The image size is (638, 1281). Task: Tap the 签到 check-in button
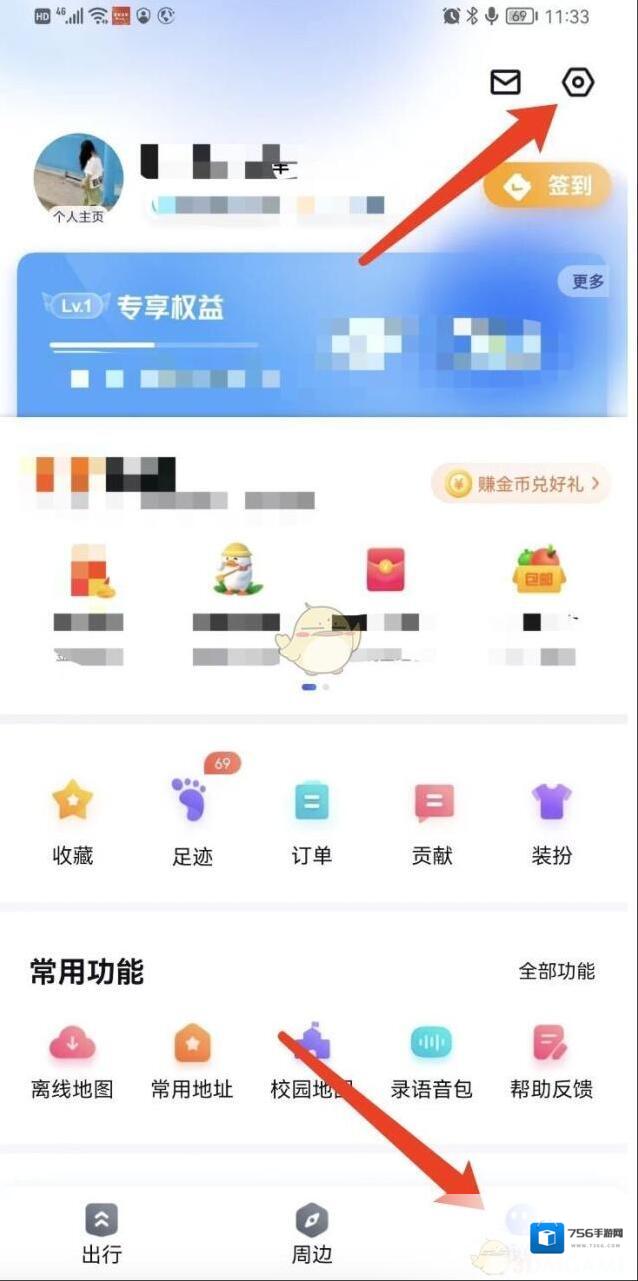[x=547, y=185]
